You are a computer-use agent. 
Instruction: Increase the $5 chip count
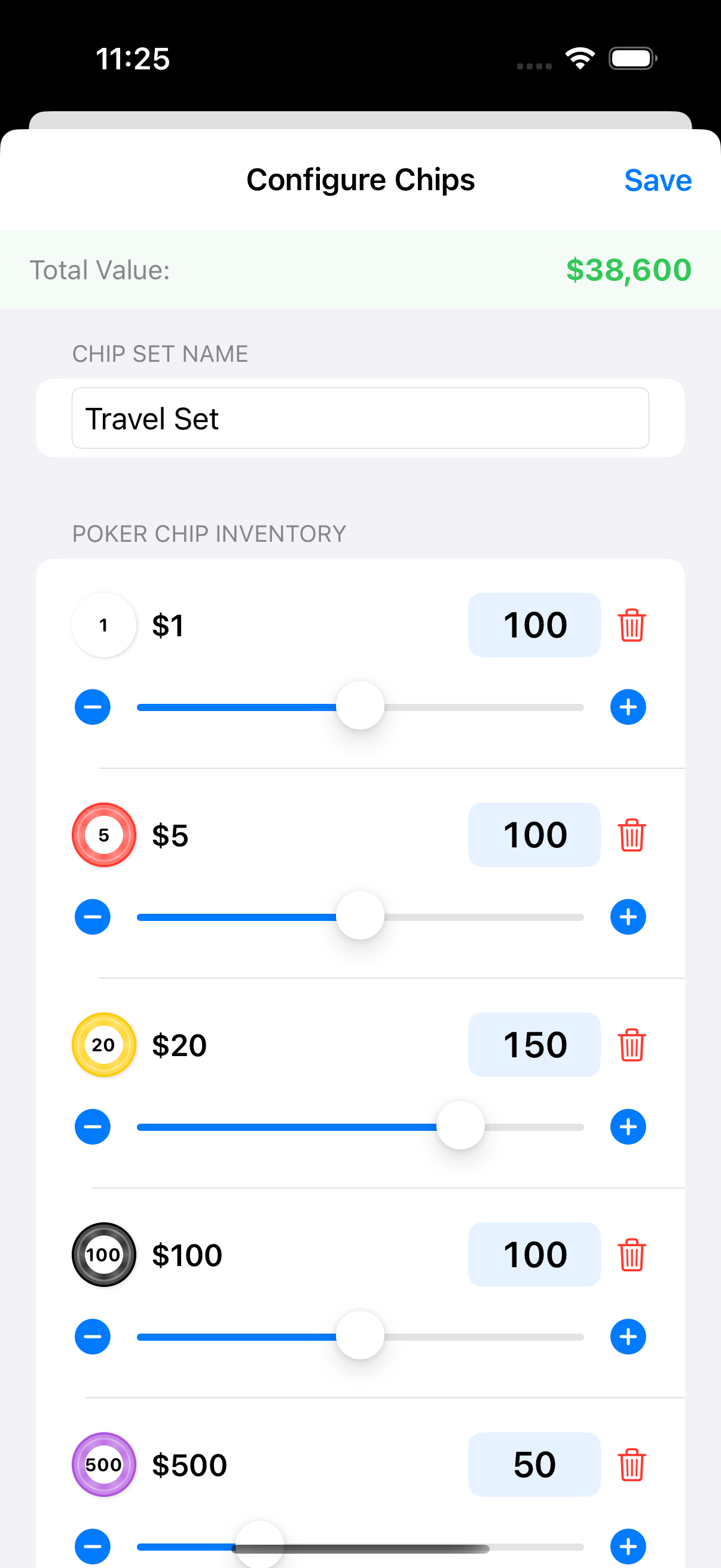point(627,917)
